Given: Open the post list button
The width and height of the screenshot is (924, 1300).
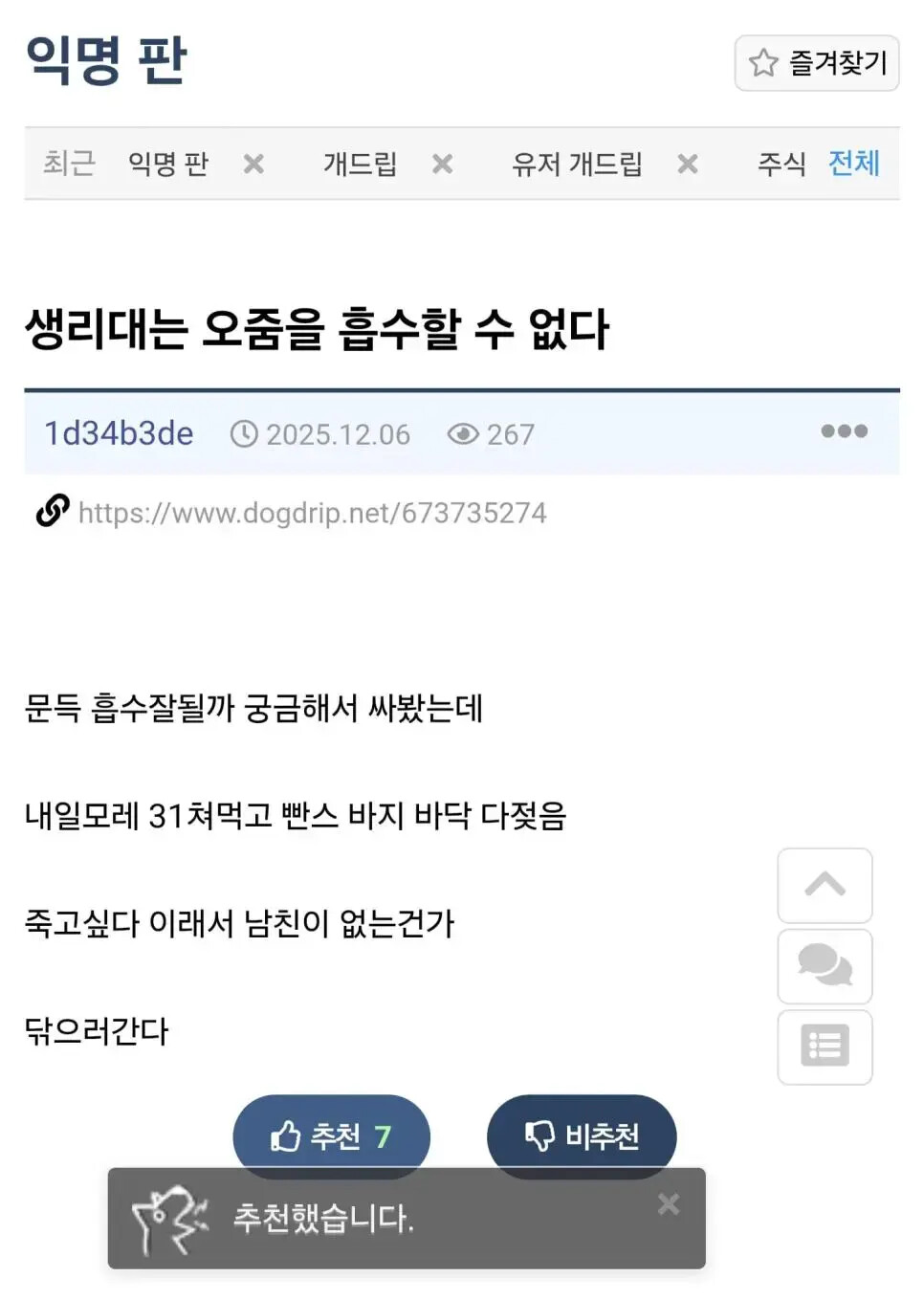Looking at the screenshot, I should click(825, 1047).
